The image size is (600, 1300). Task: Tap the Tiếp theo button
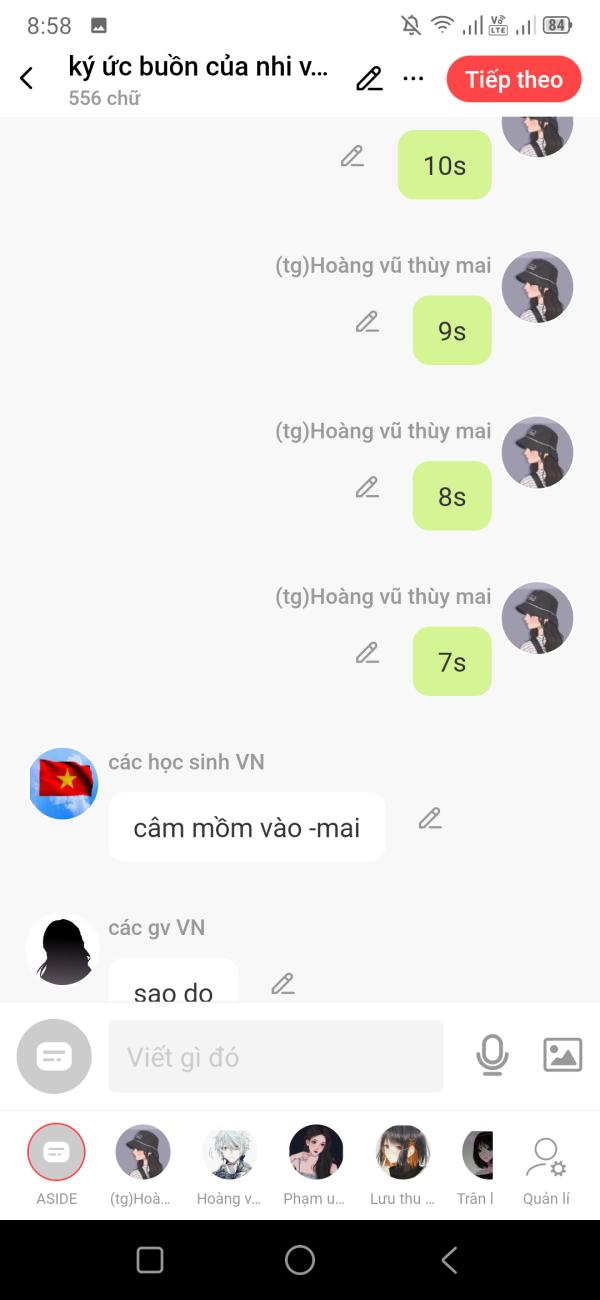514,80
